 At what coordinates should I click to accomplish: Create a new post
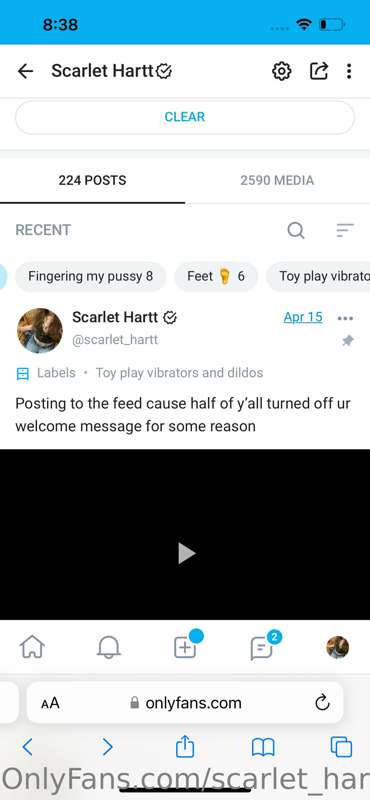186,647
